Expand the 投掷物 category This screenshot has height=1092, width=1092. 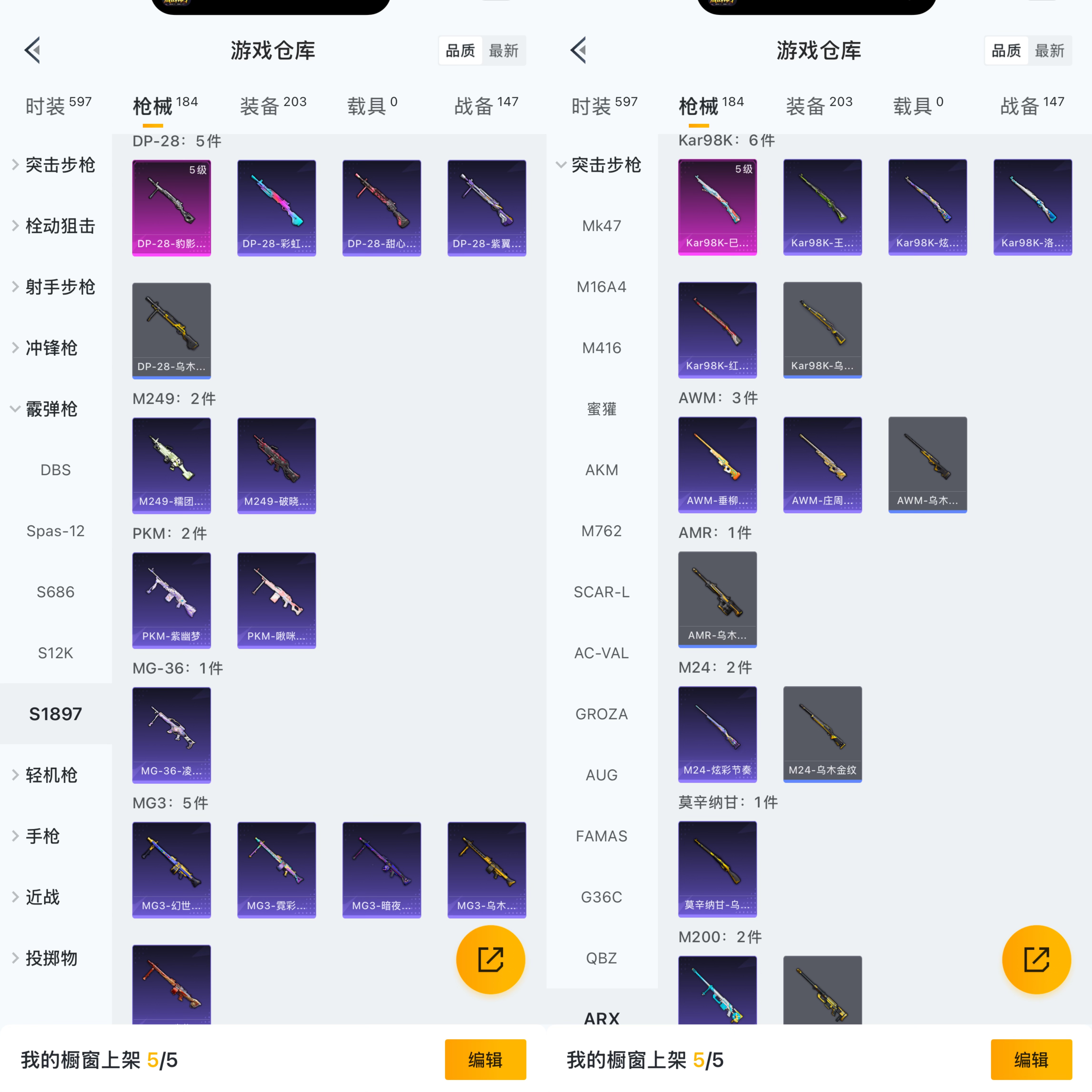click(x=51, y=958)
